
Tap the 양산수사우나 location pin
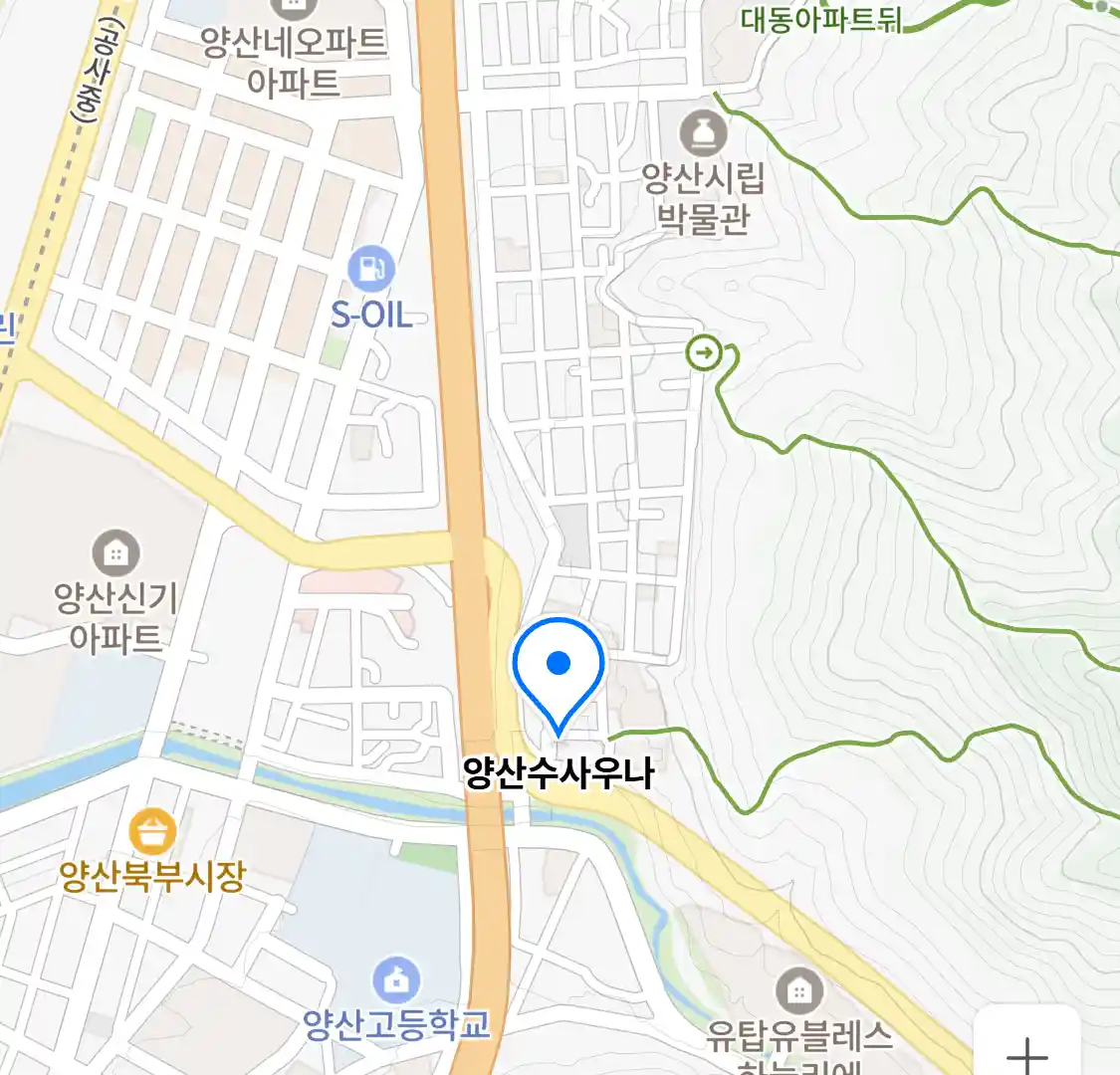point(559,668)
